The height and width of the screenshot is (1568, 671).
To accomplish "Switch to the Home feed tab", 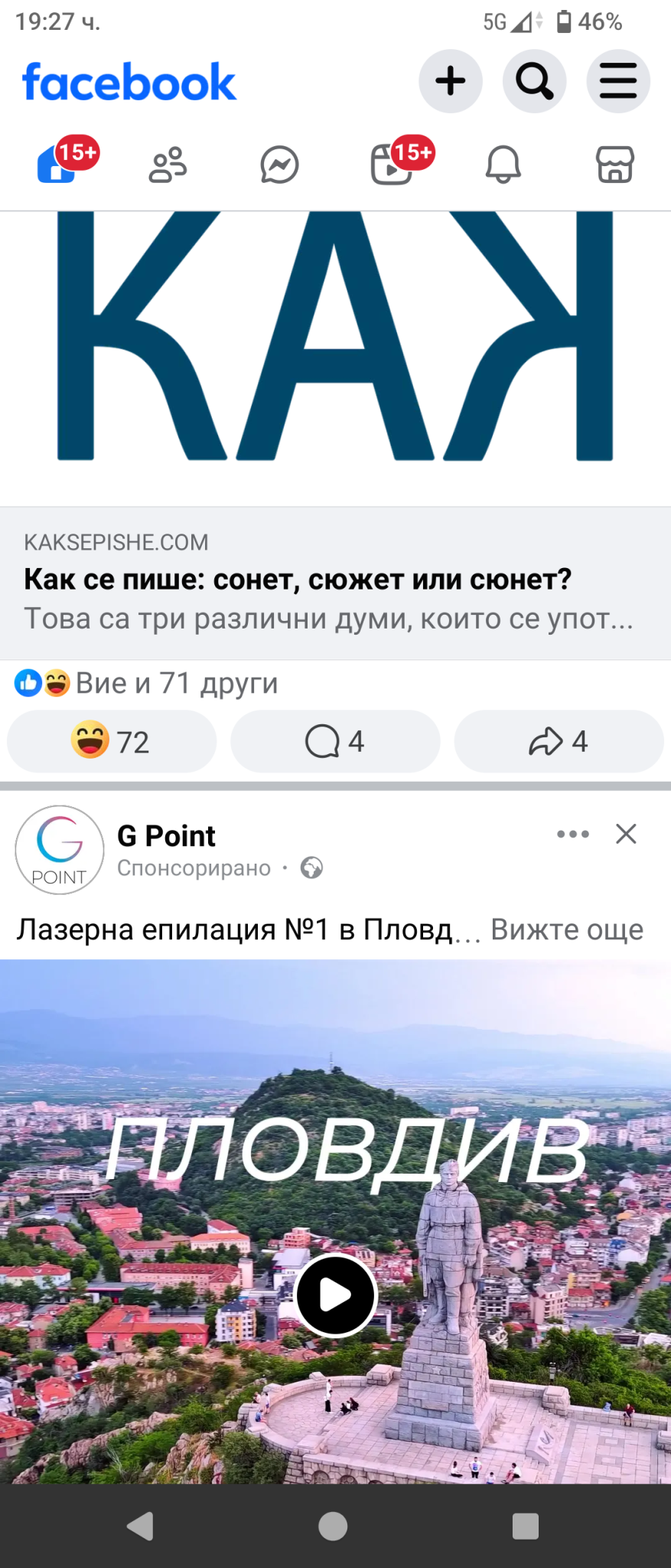I will coord(57,164).
